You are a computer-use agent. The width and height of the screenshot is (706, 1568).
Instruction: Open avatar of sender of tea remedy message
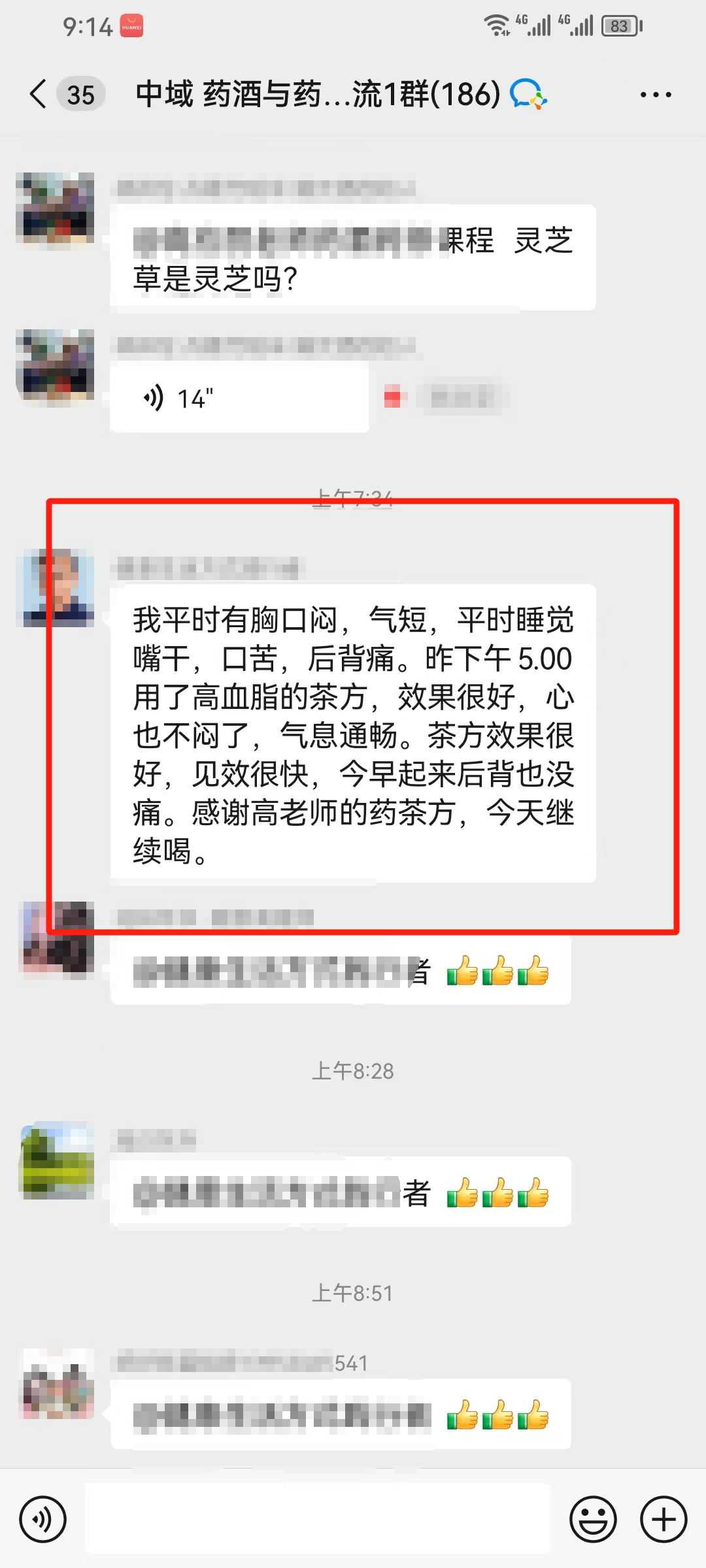pyautogui.click(x=59, y=588)
